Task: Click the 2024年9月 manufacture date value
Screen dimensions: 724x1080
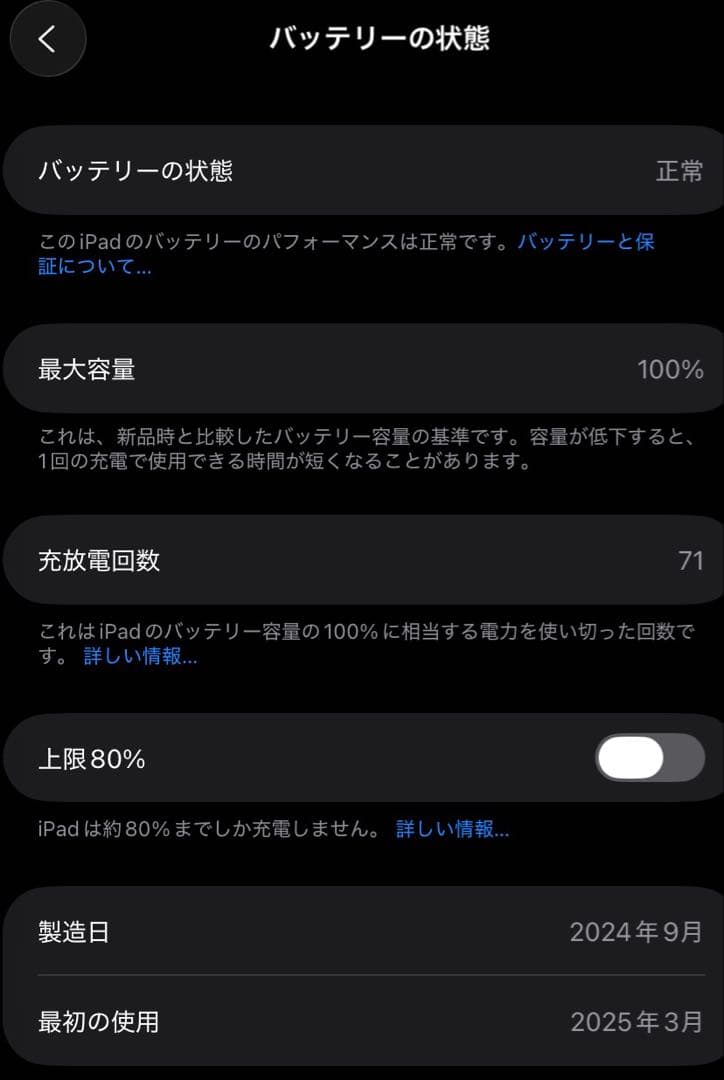Action: (637, 932)
